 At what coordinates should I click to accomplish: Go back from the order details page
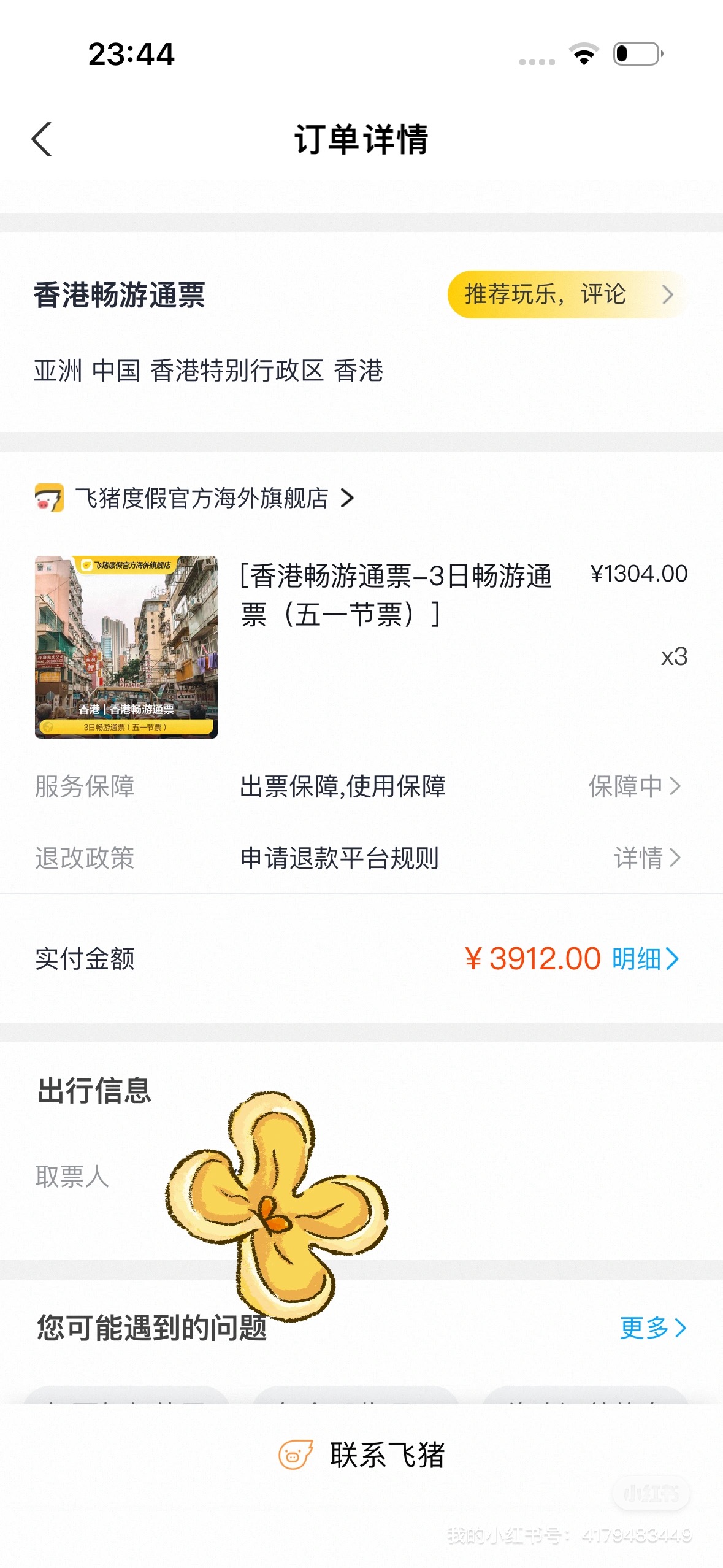coord(42,140)
